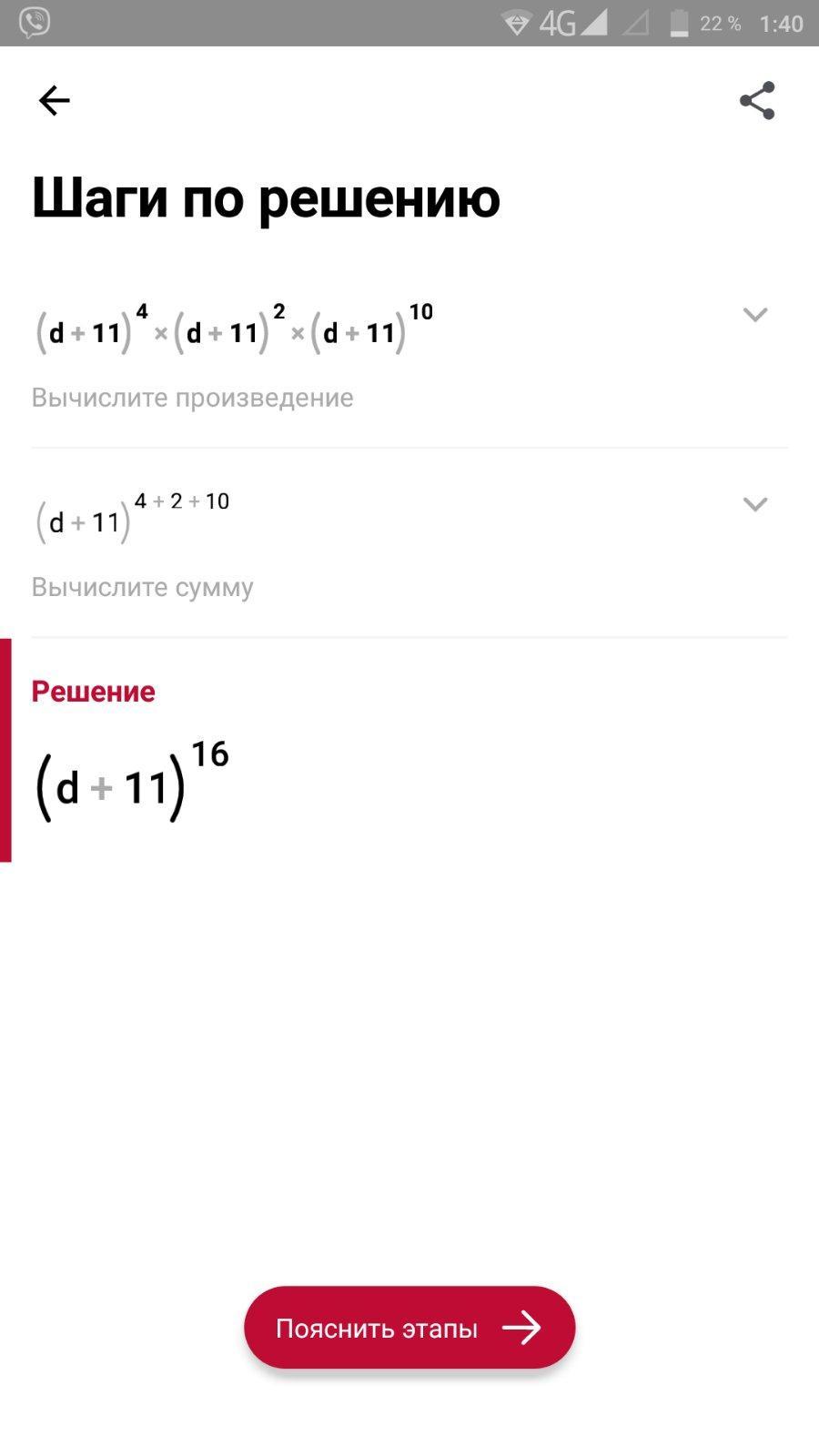Share the solution steps
Image resolution: width=819 pixels, height=1456 pixels.
click(x=757, y=100)
